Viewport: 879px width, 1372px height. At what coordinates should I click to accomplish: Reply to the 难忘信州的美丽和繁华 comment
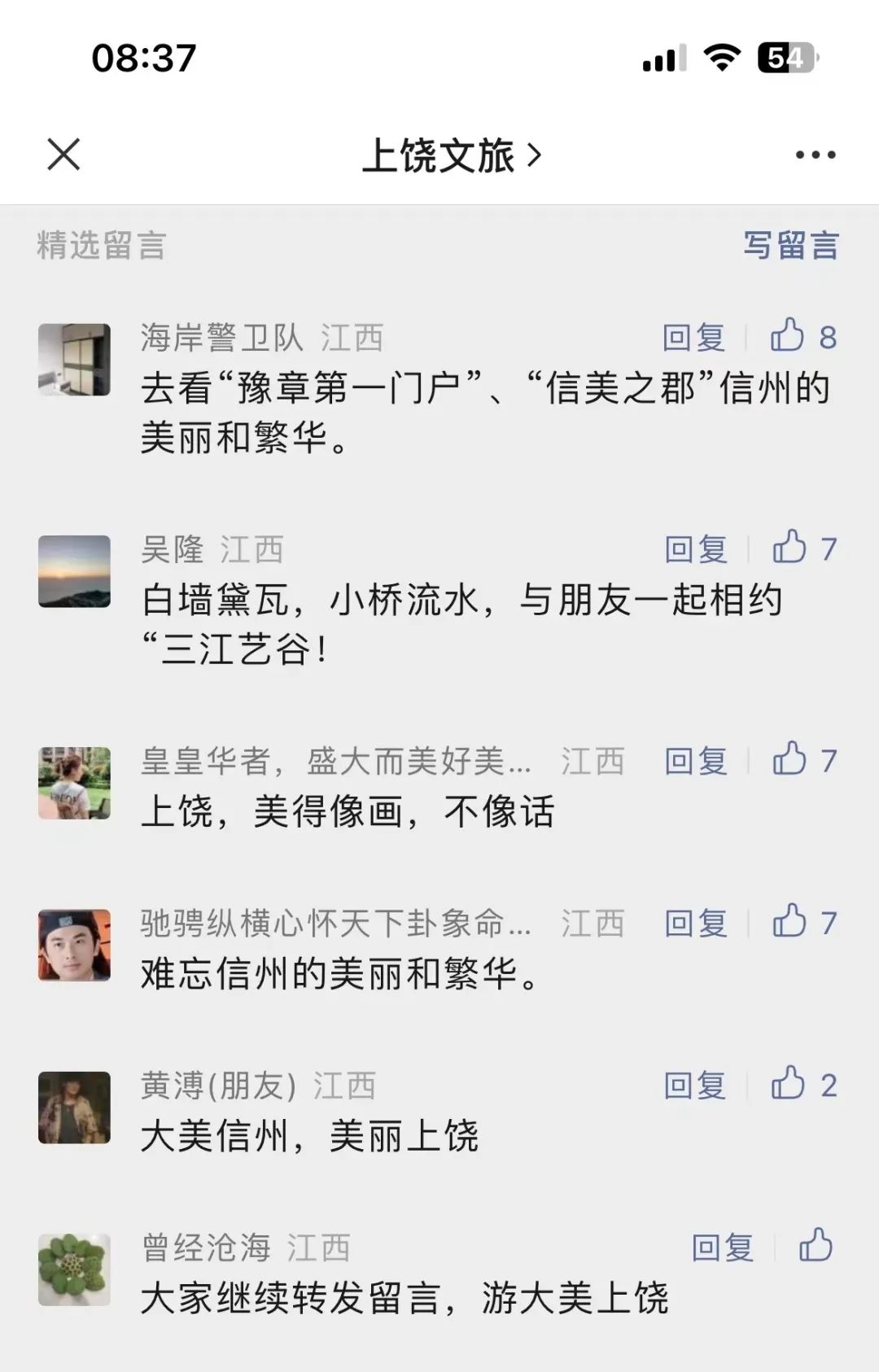pos(696,923)
